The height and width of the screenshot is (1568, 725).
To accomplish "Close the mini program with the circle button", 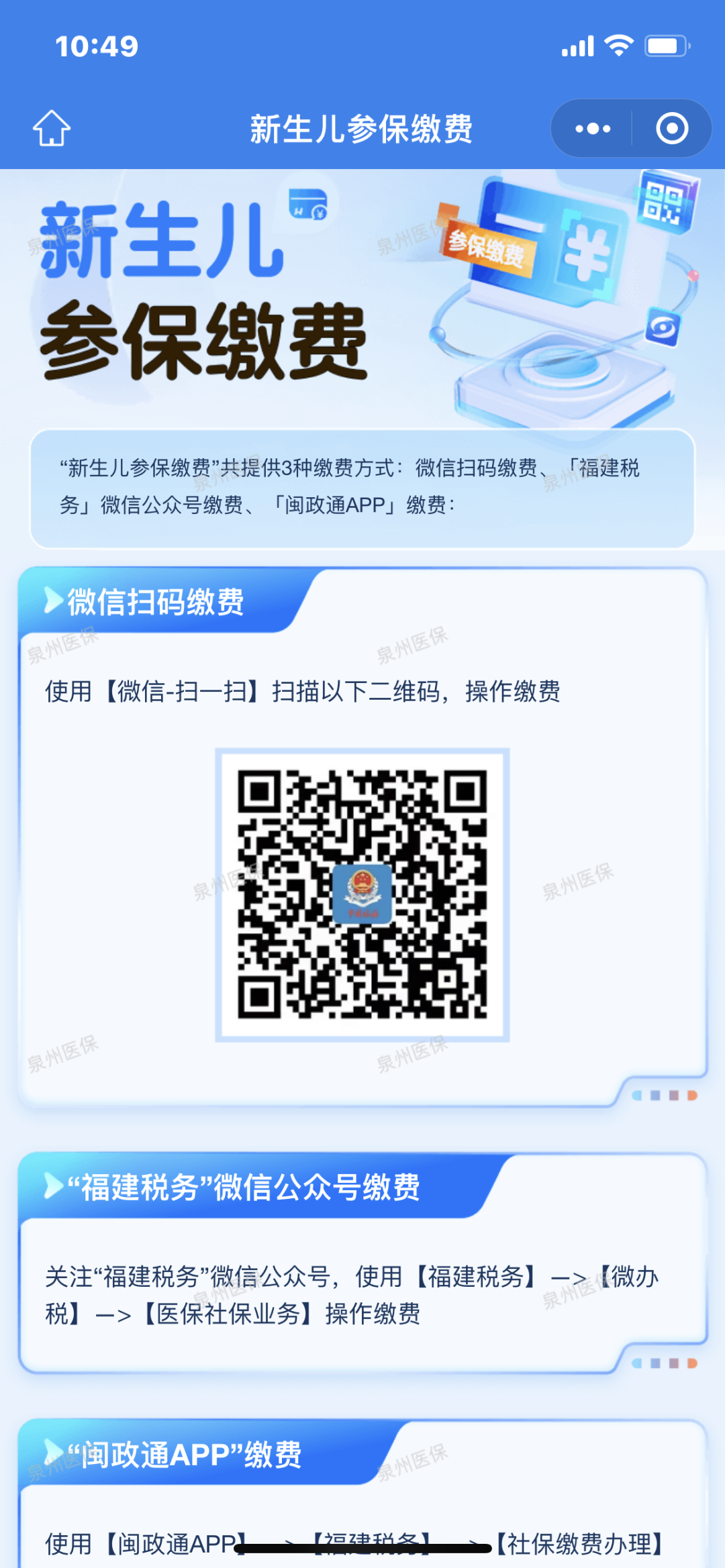I will coord(671,128).
